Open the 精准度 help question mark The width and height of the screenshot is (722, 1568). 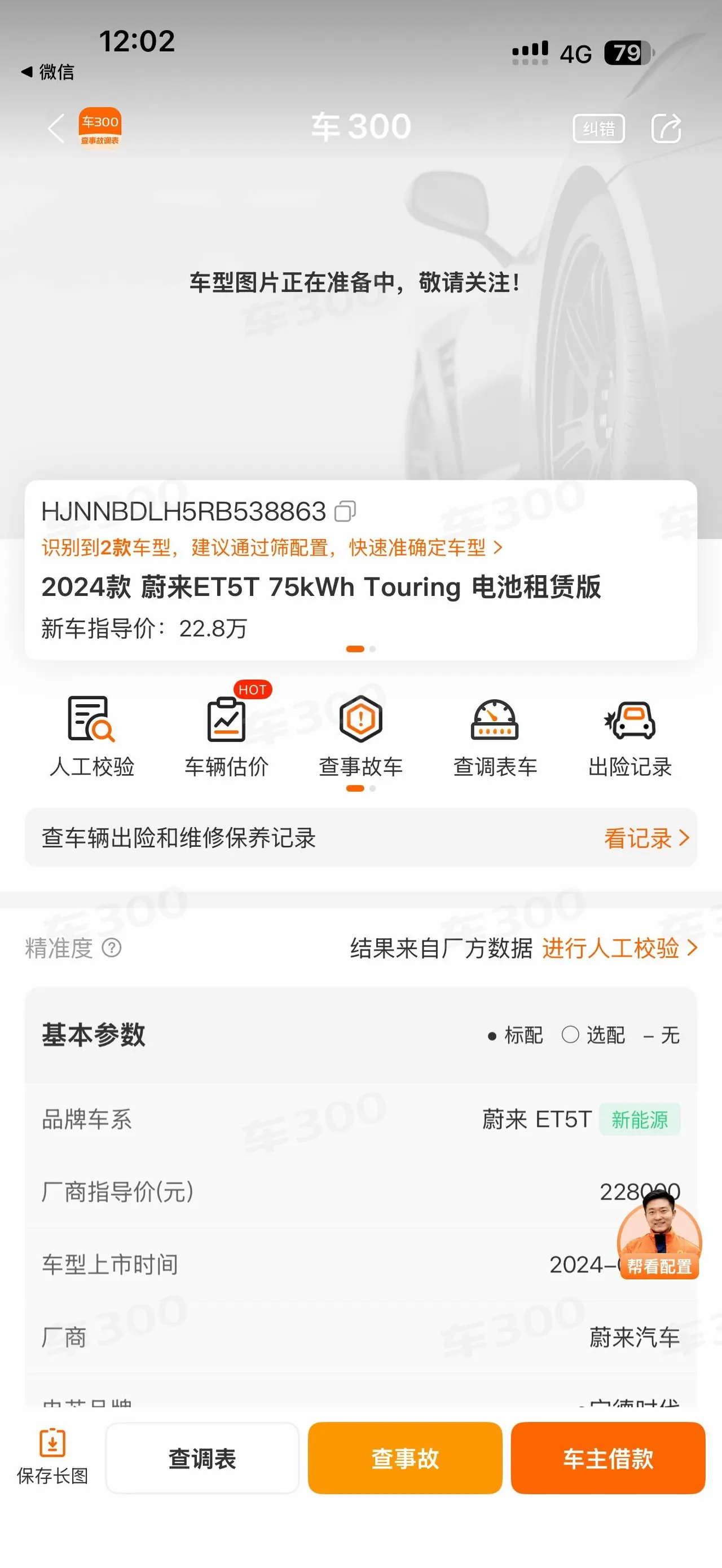click(112, 948)
